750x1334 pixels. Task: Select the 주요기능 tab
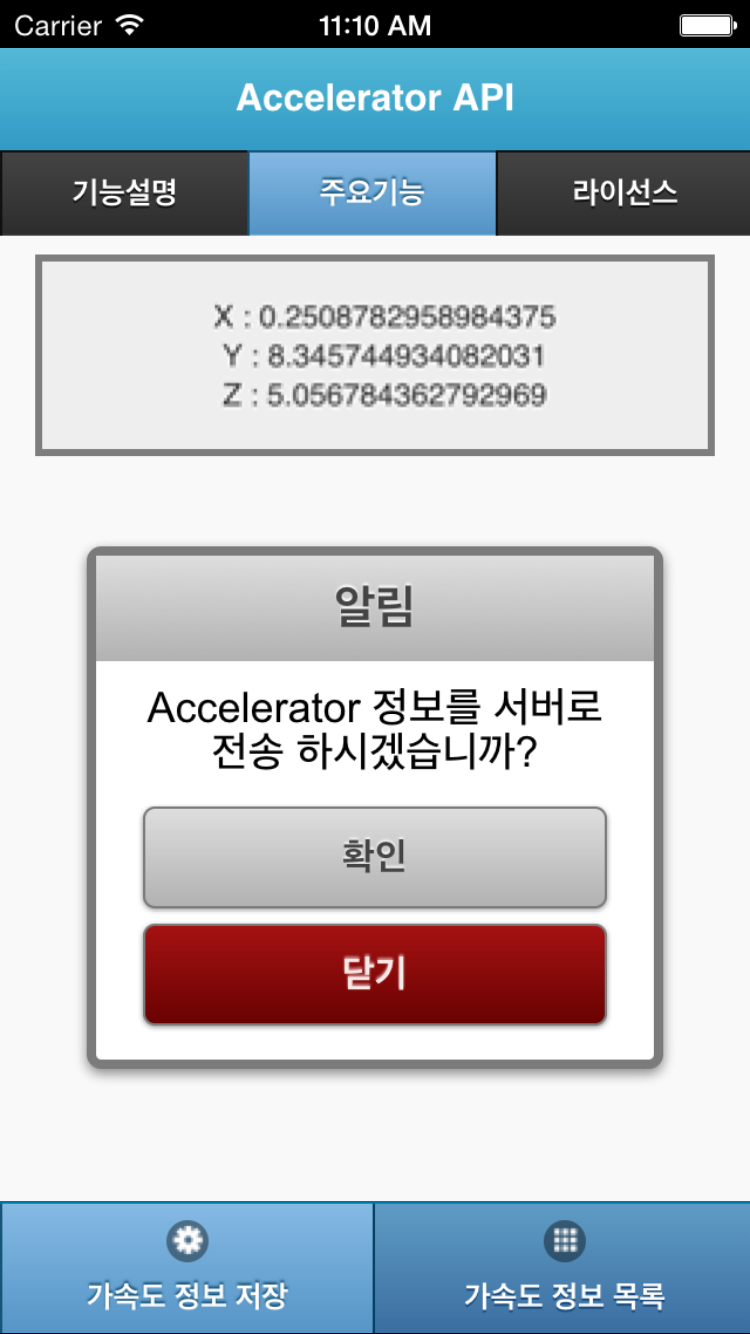[x=372, y=193]
